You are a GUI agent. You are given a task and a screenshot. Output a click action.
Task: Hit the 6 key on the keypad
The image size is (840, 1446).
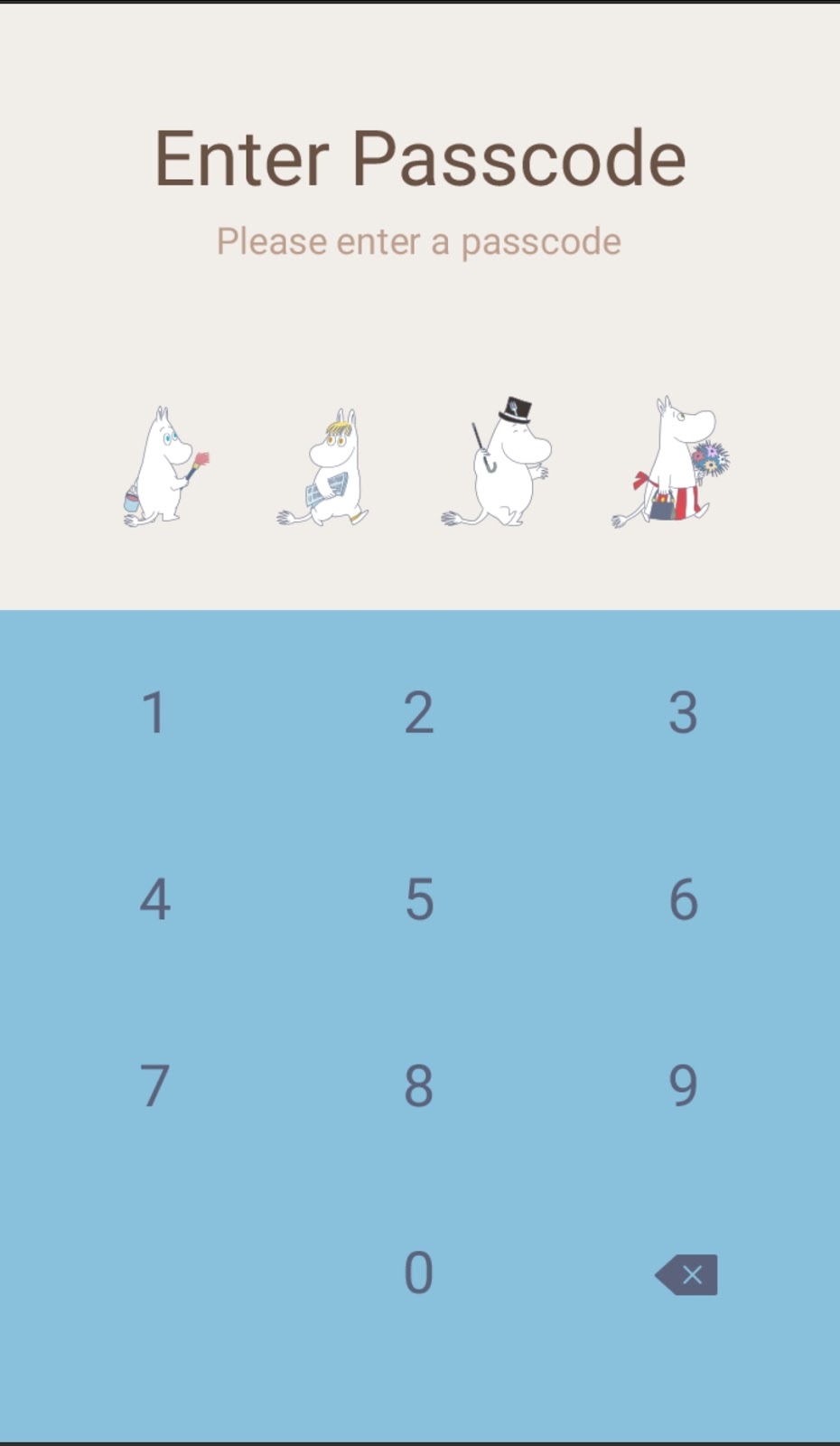tap(683, 899)
